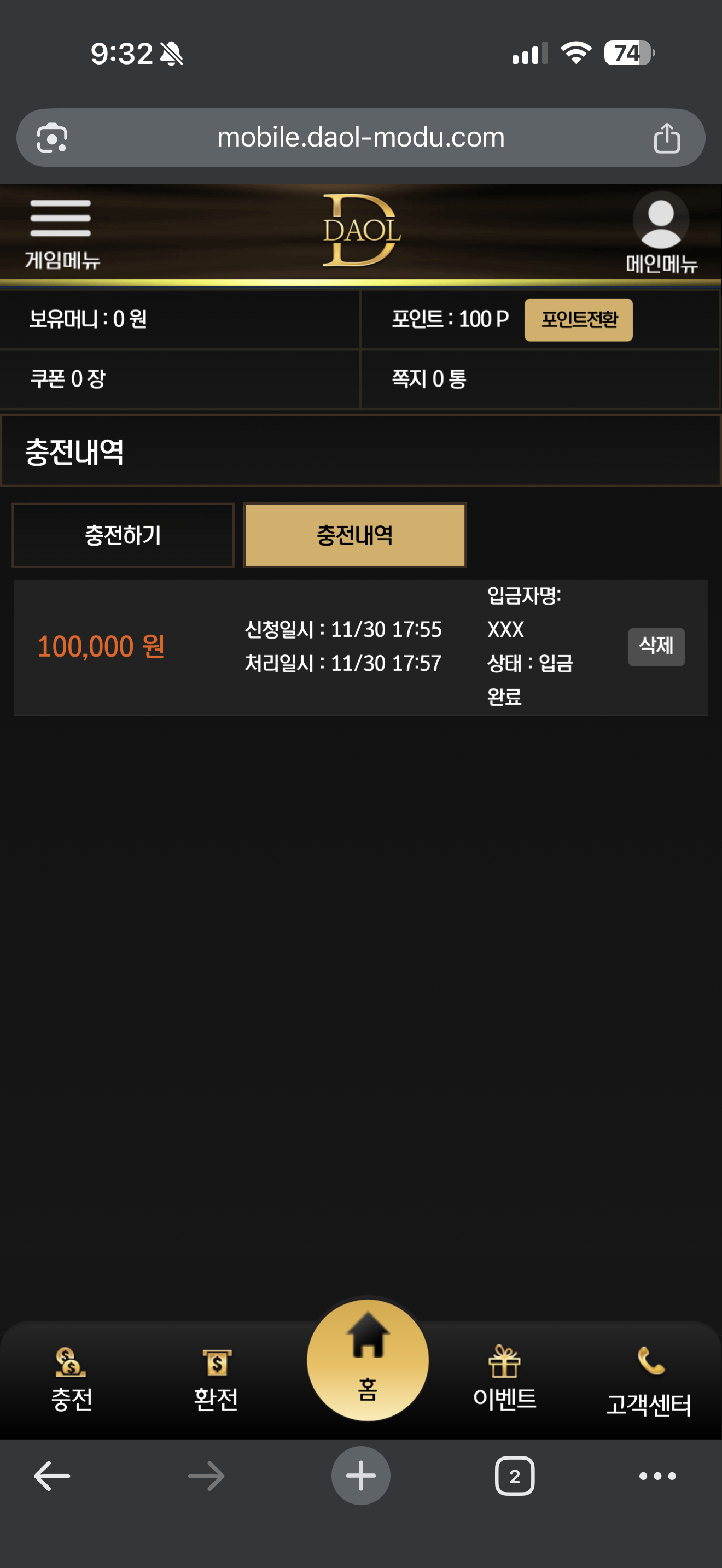View the two open browser tabs
Screen dimensions: 722x1568
(x=514, y=1476)
